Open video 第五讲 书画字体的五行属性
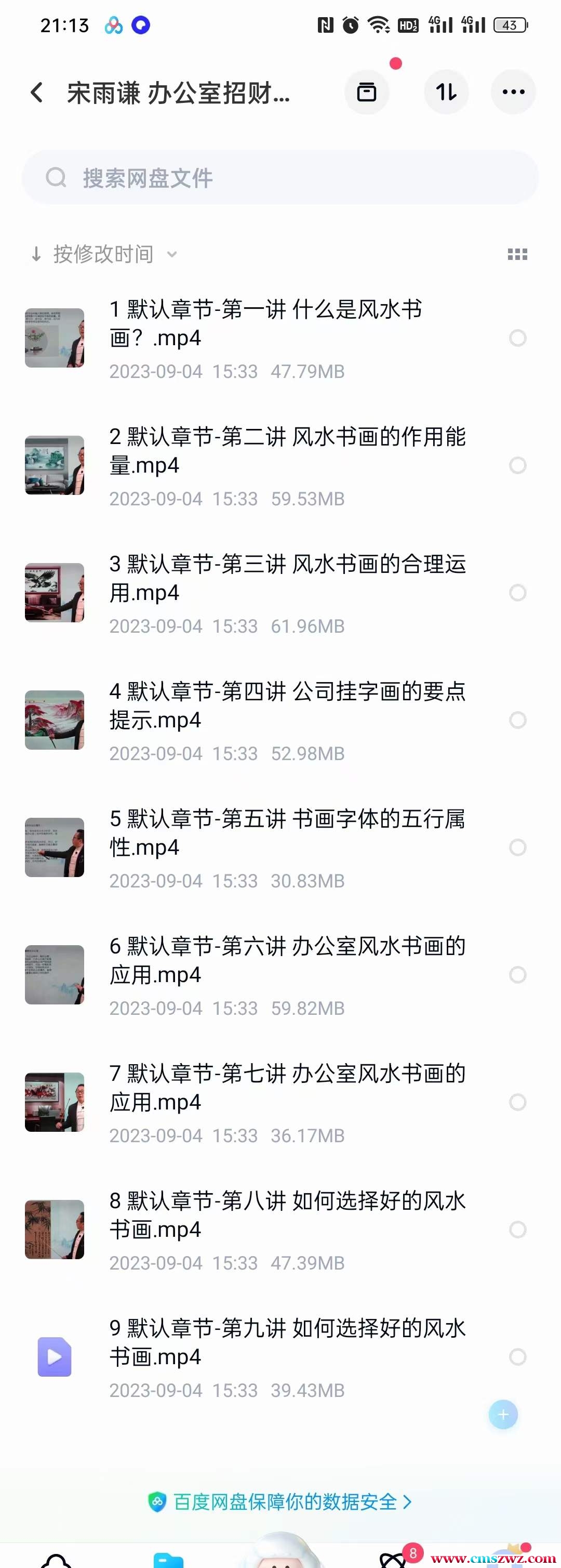Screen dimensions: 561x1568 (x=286, y=833)
